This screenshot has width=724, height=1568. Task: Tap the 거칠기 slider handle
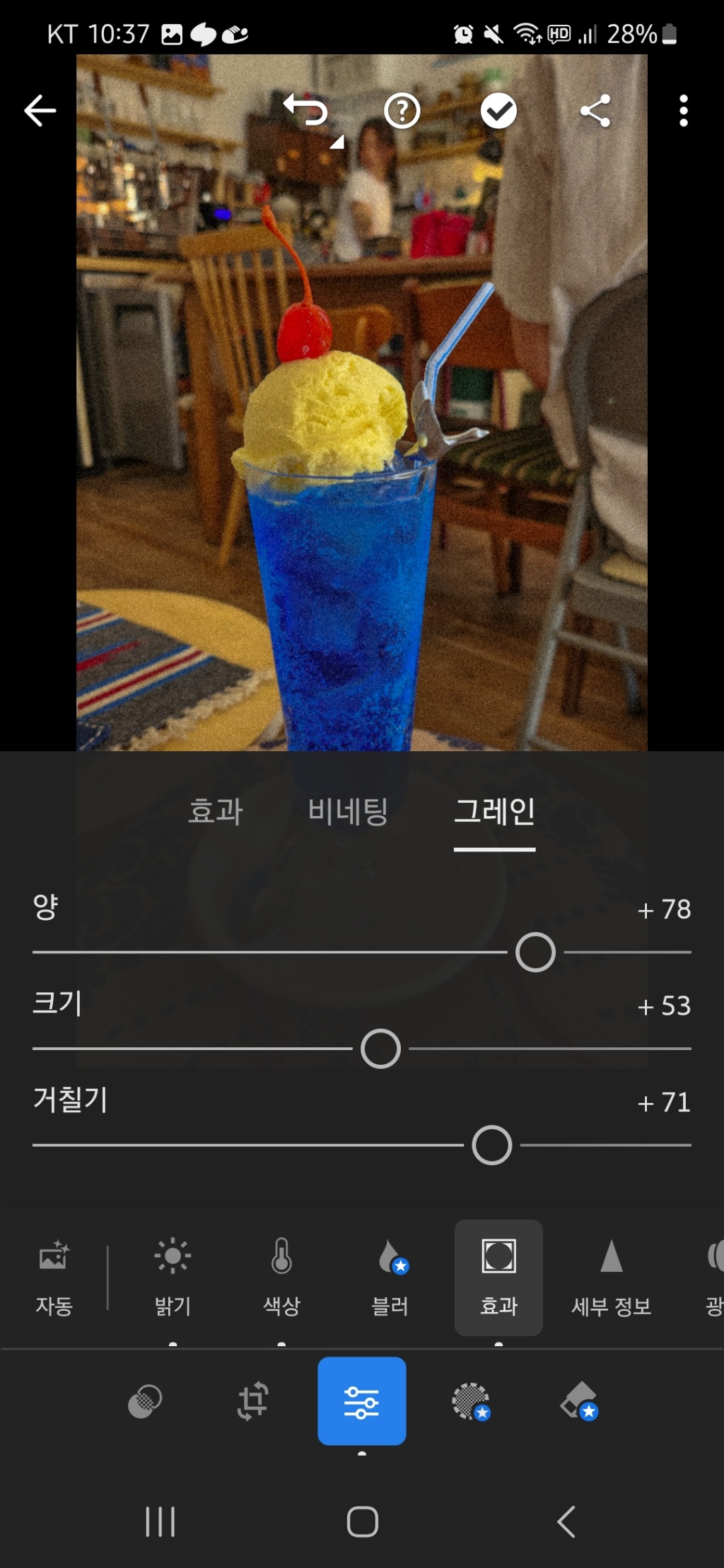coord(492,1145)
